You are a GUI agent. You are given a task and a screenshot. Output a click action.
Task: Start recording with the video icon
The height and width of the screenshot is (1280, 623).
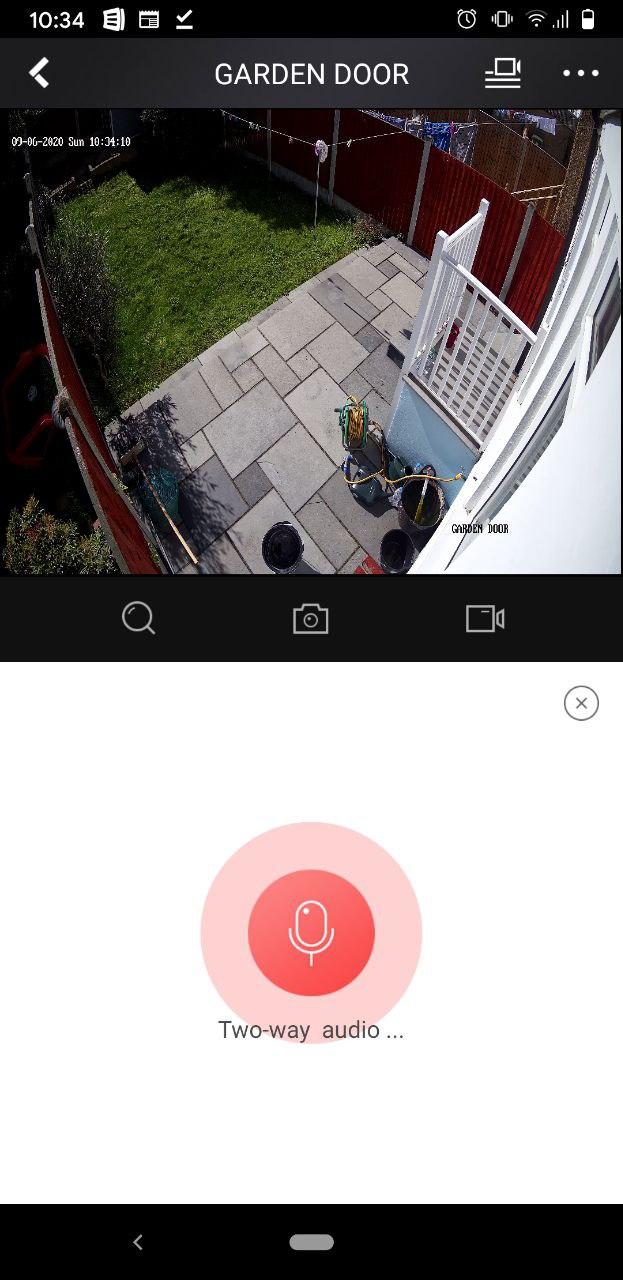485,619
